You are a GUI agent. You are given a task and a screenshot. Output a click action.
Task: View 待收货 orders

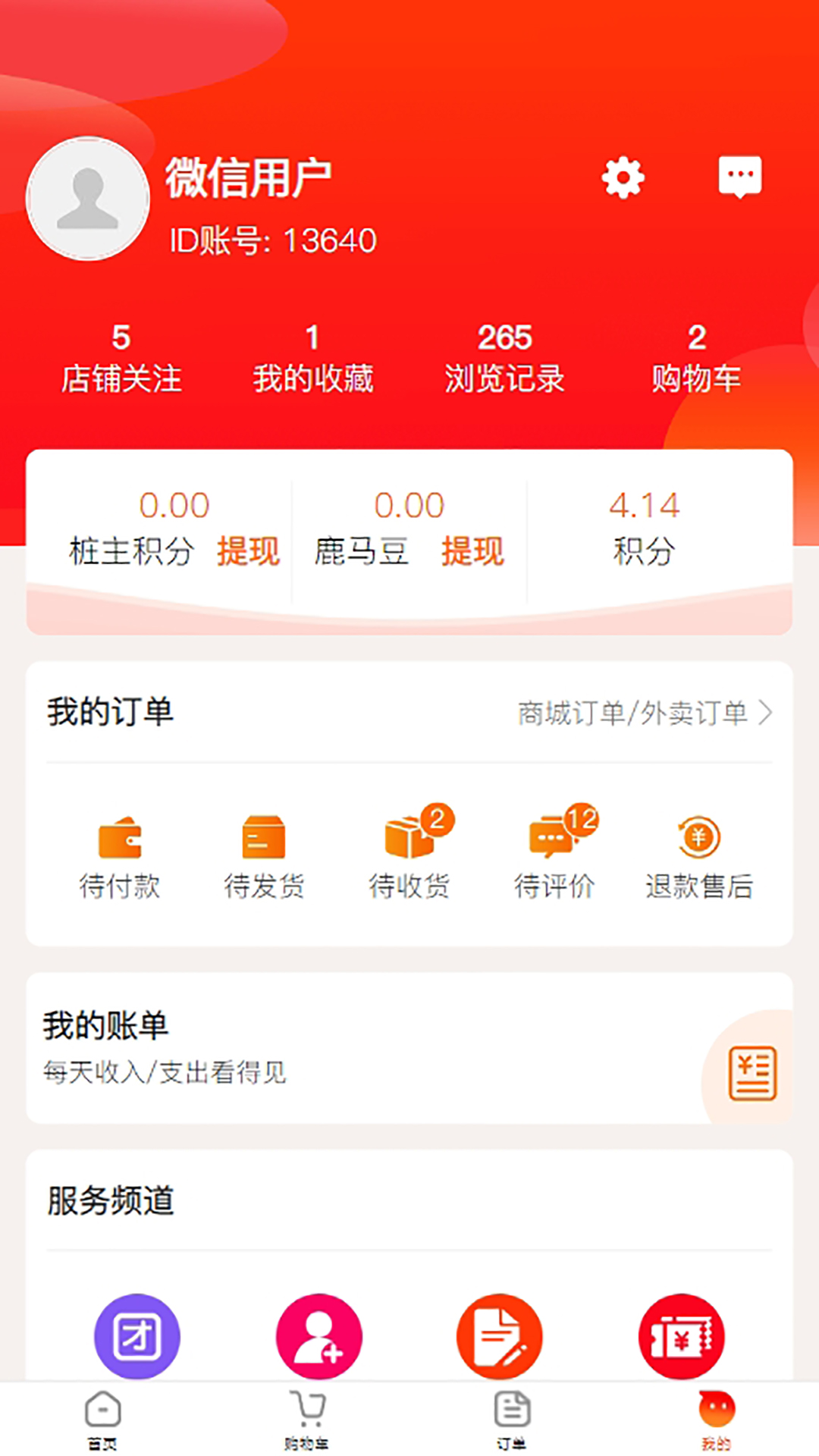[409, 858]
